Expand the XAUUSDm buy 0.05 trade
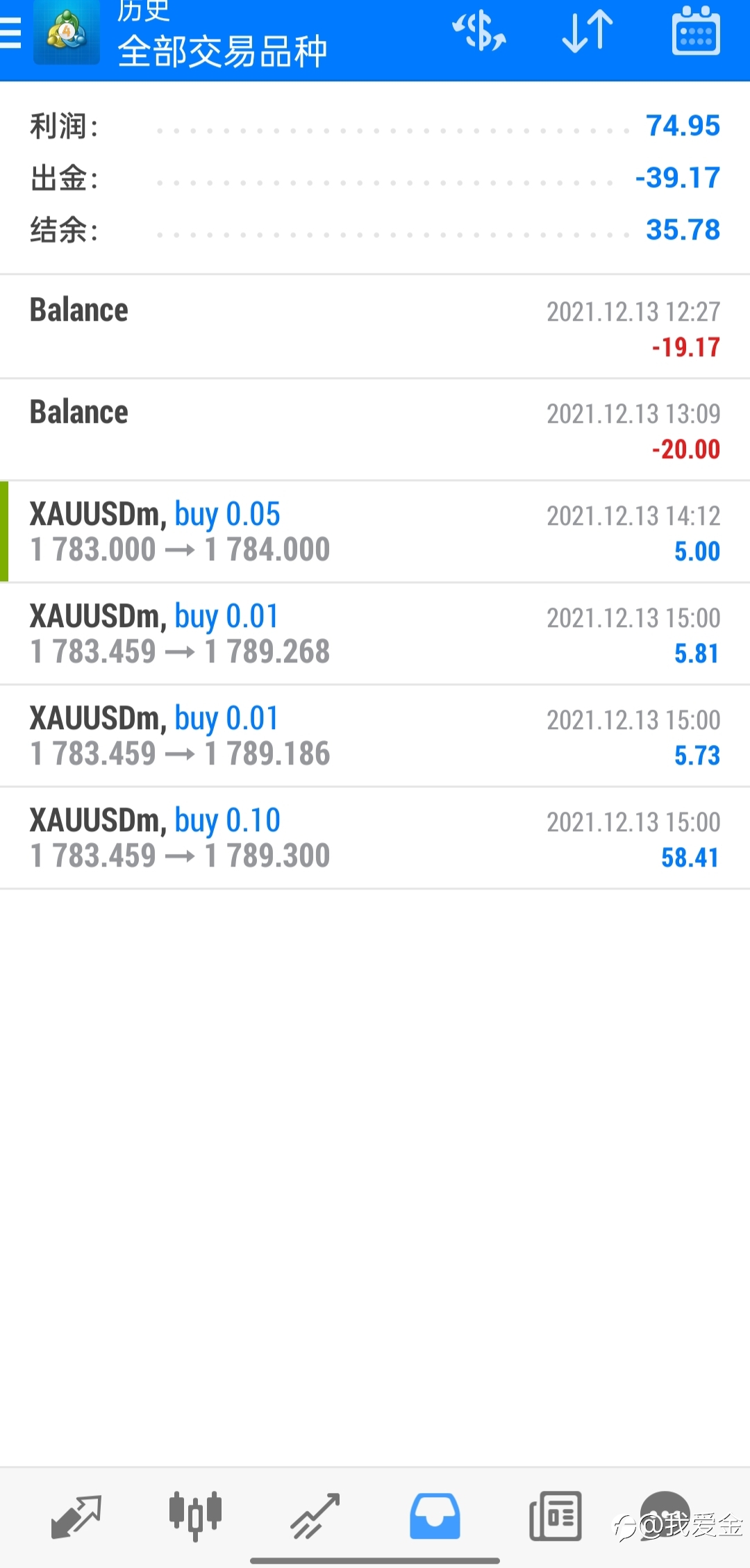Screen dimensions: 750x1568 pyautogui.click(x=375, y=532)
